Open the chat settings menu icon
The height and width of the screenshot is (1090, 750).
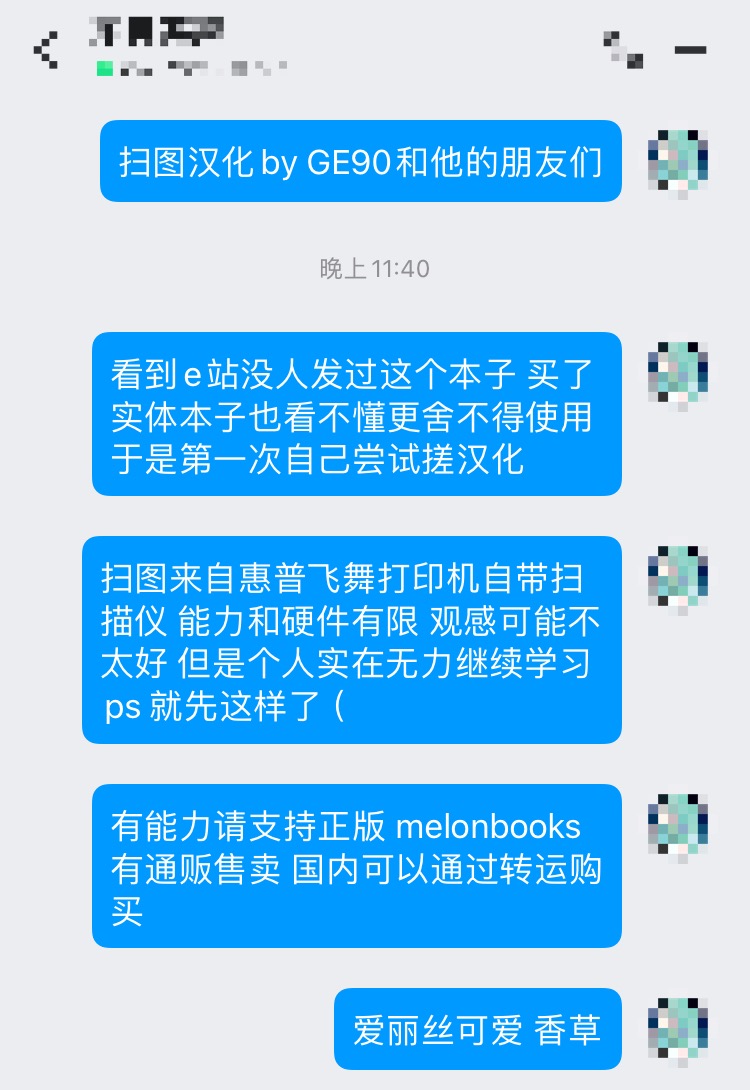point(690,49)
